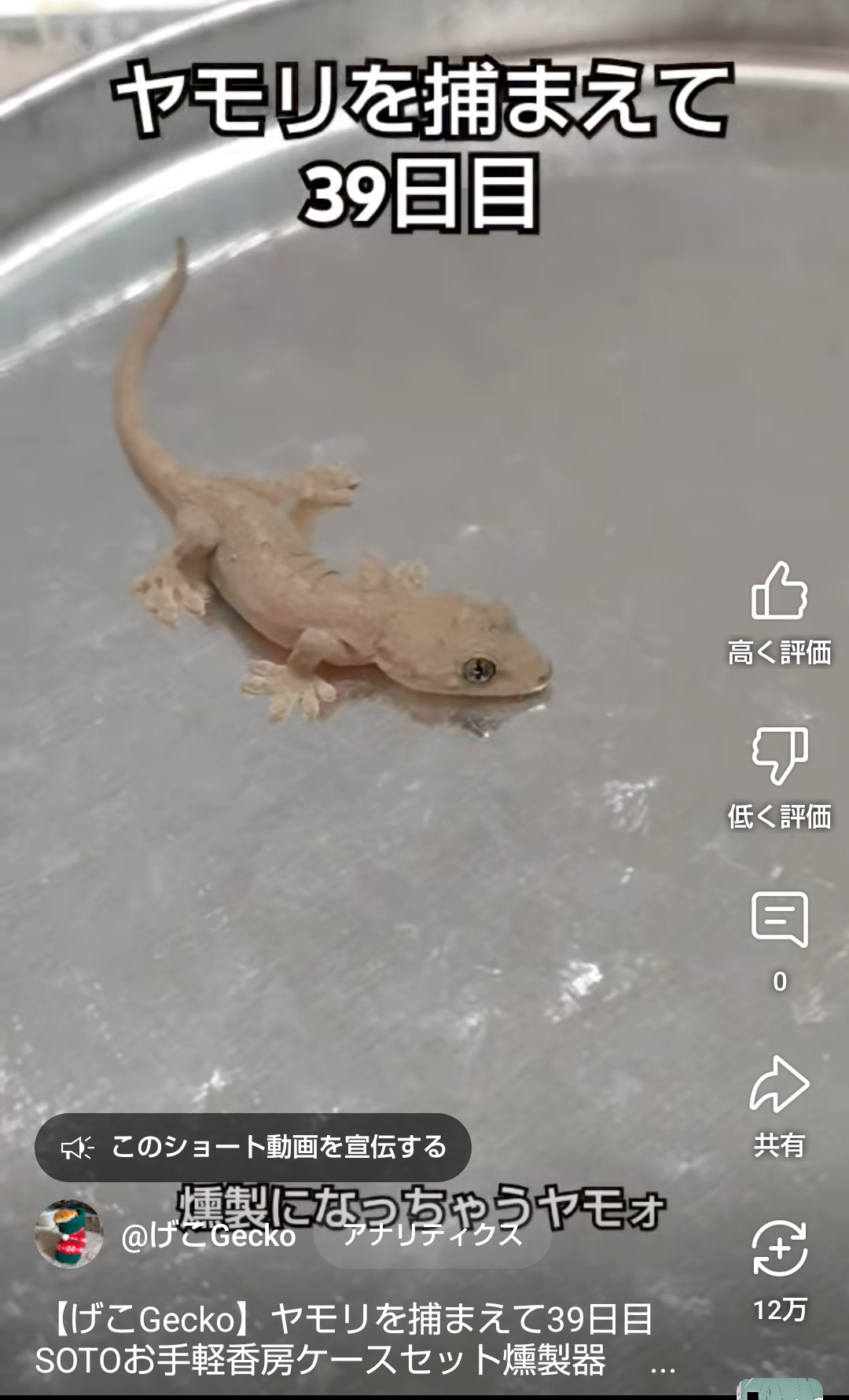Open the sound thumbnail at the bottom corner
The image size is (849, 1400).
pyautogui.click(x=779, y=1390)
